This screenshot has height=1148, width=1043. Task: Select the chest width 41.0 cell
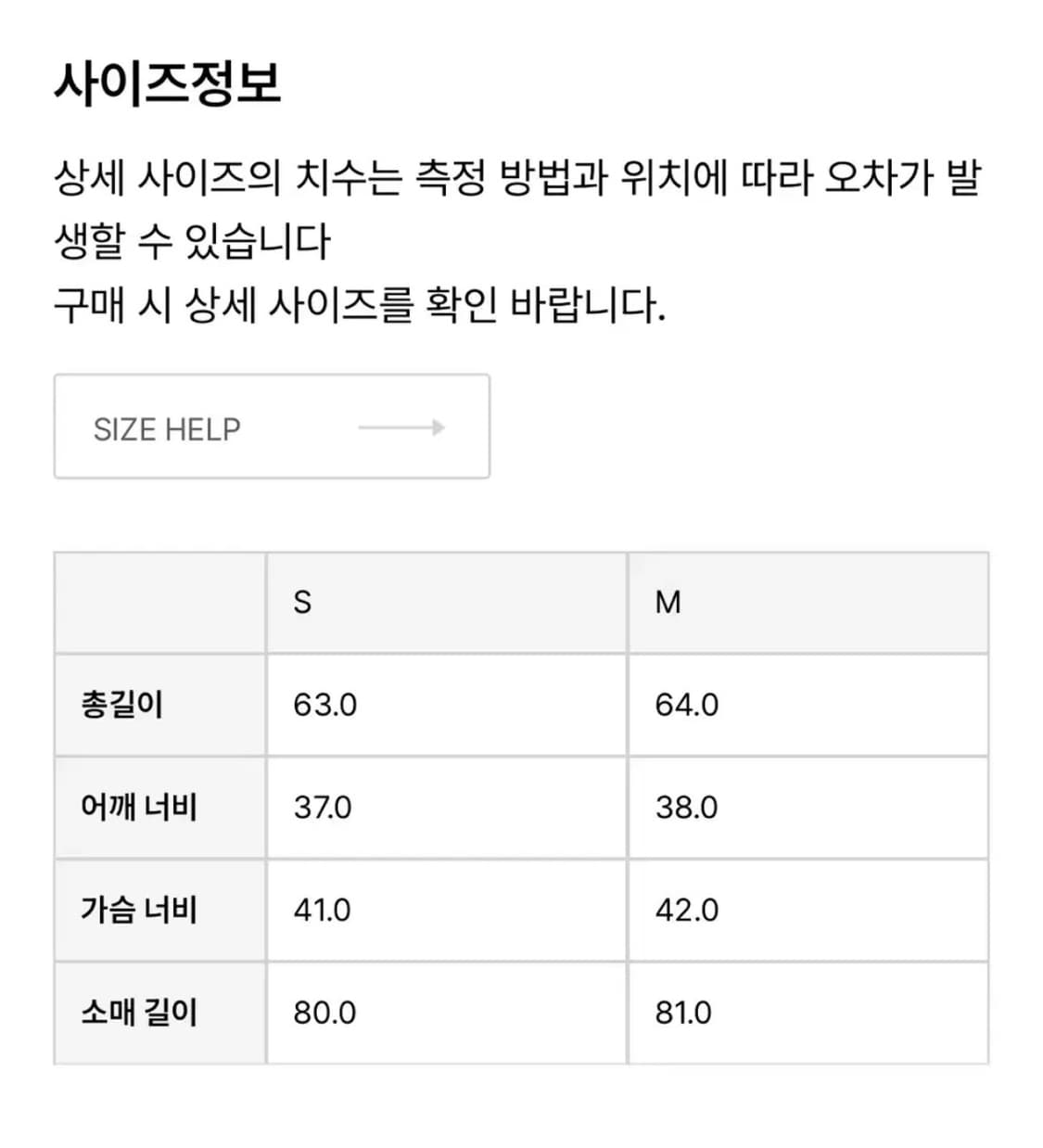click(323, 909)
